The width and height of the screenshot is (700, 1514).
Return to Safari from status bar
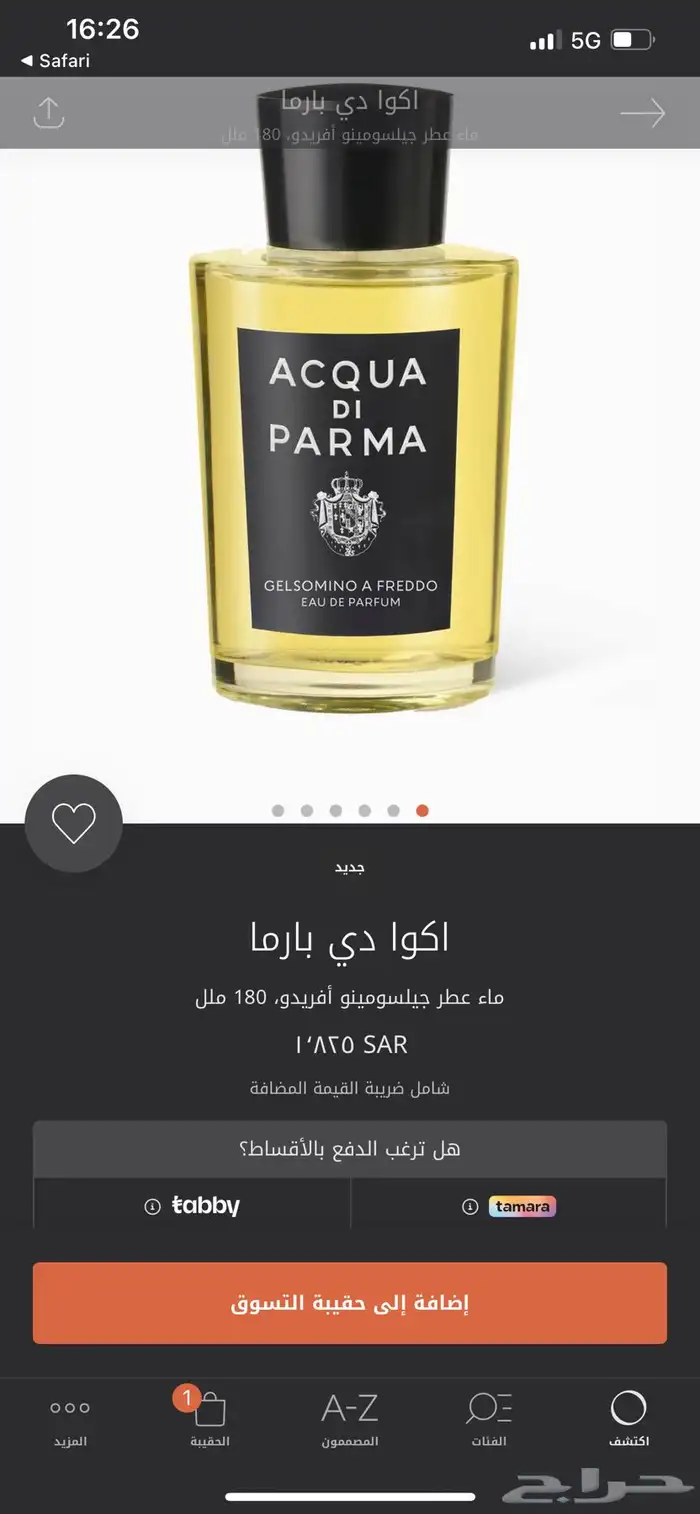pos(56,61)
